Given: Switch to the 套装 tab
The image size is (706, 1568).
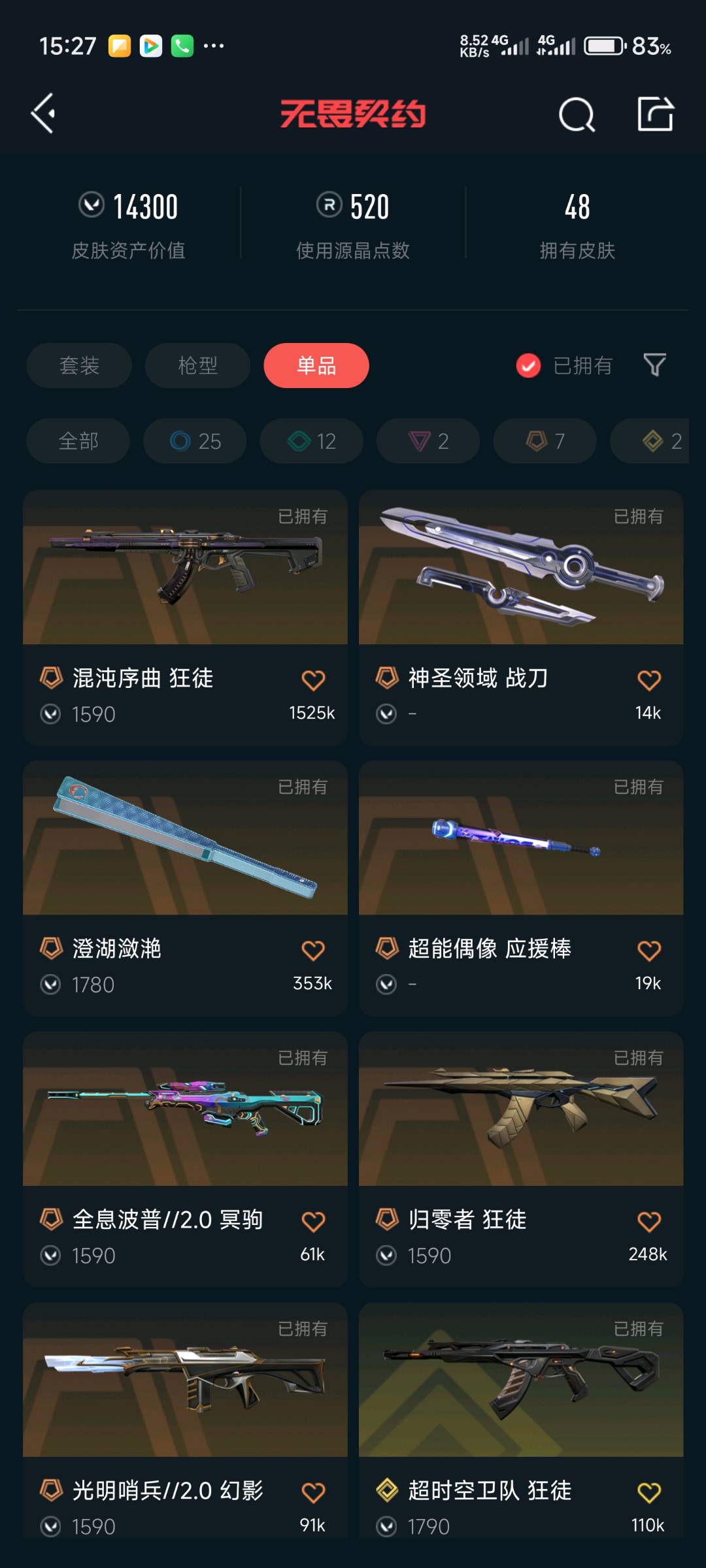Looking at the screenshot, I should pos(79,365).
